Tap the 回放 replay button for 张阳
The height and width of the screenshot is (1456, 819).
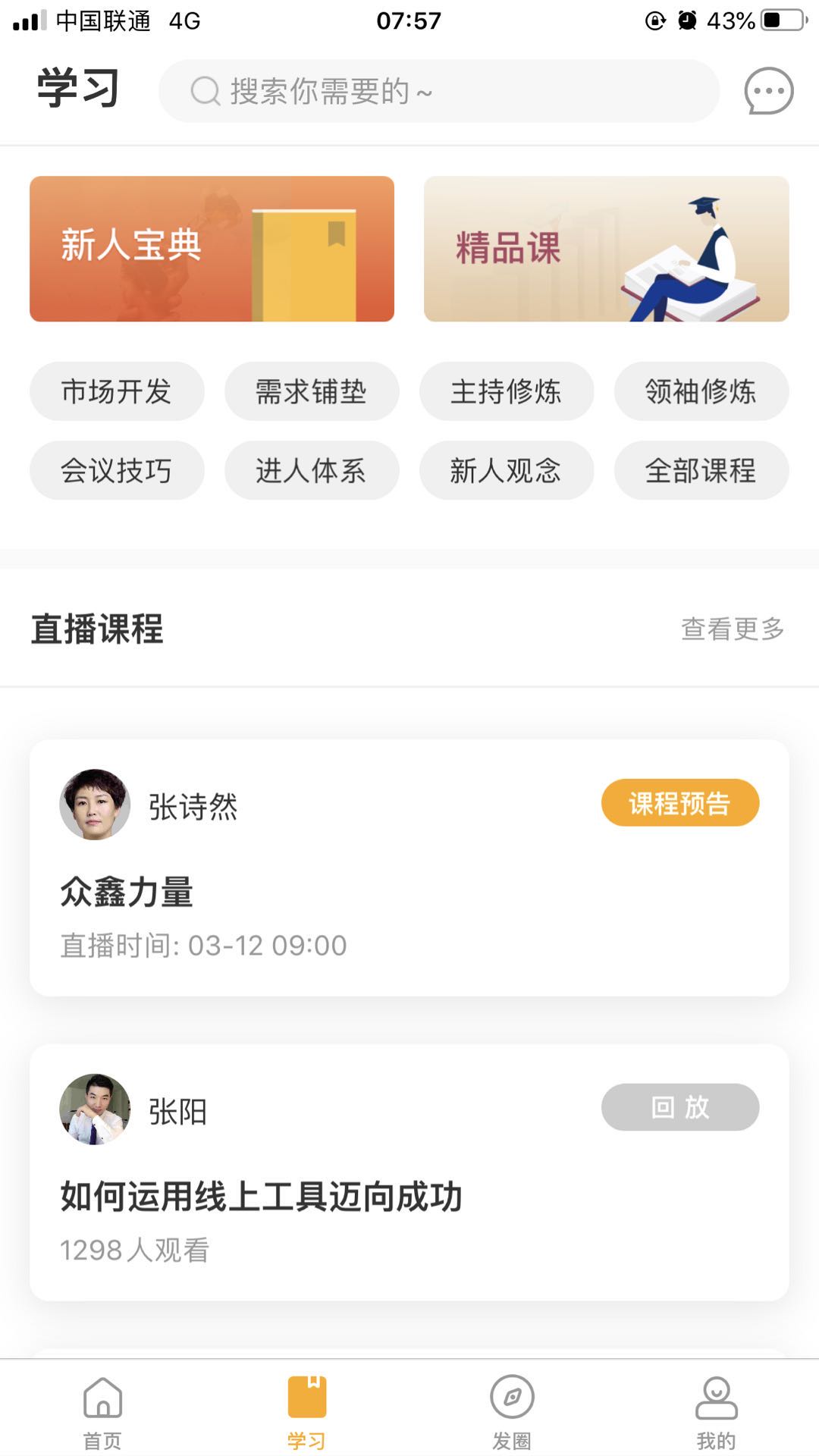(679, 1107)
